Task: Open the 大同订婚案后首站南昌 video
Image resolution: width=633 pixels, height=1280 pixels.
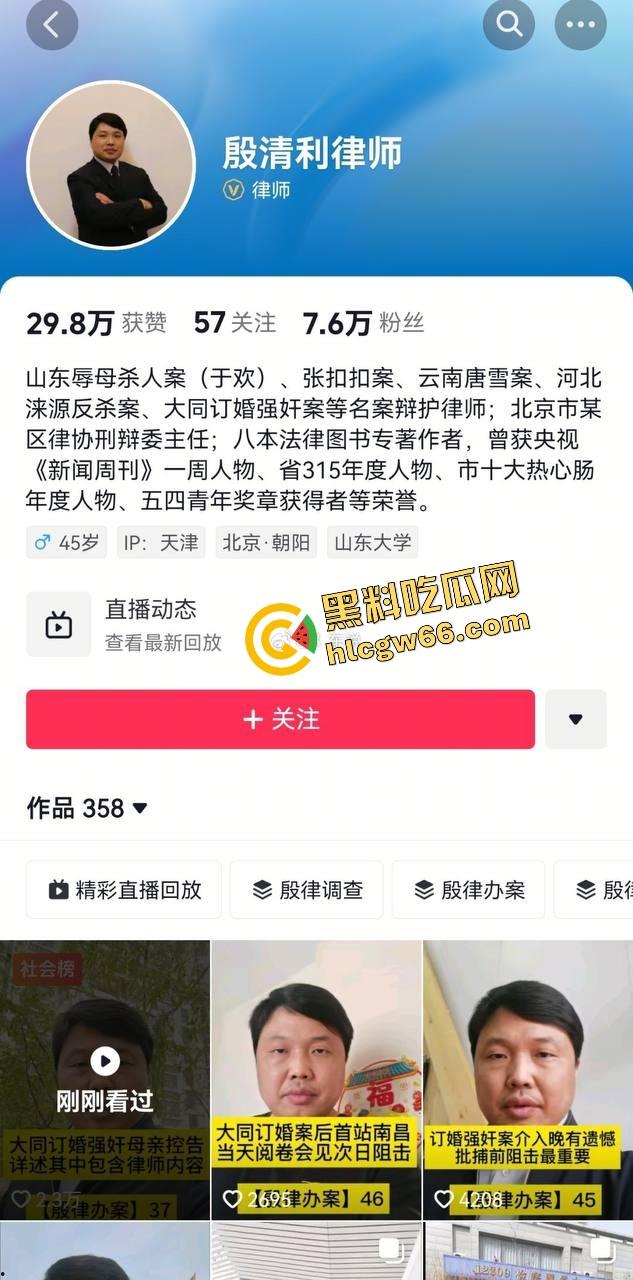Action: click(x=316, y=1080)
